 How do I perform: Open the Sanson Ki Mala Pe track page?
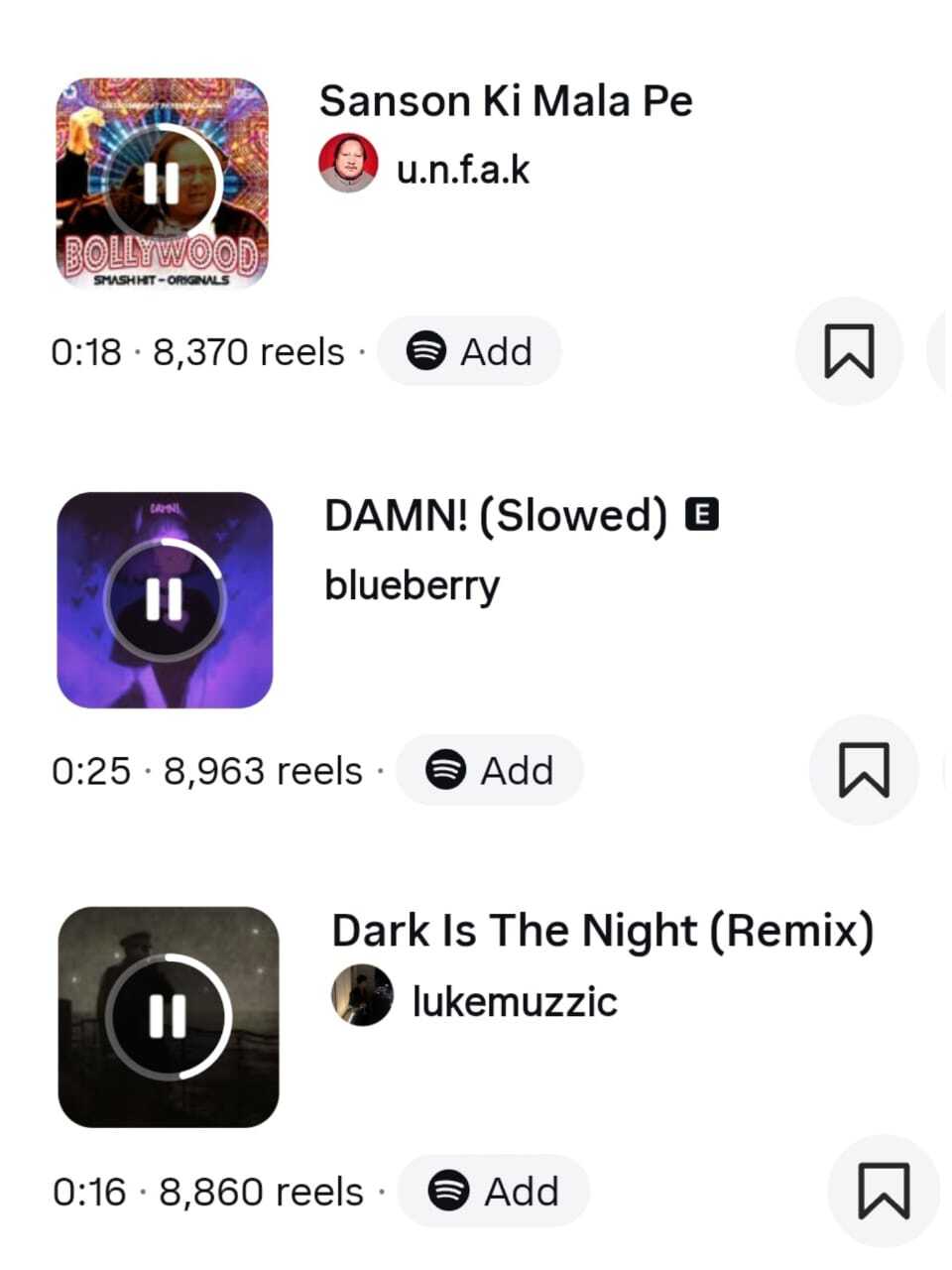[x=508, y=99]
